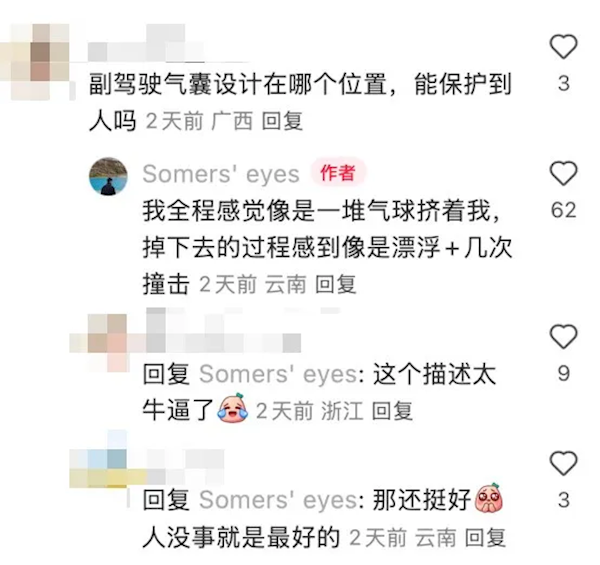This screenshot has height=565, width=600.
Task: Reply to the 广西 comment about 气囊
Action: point(282,122)
